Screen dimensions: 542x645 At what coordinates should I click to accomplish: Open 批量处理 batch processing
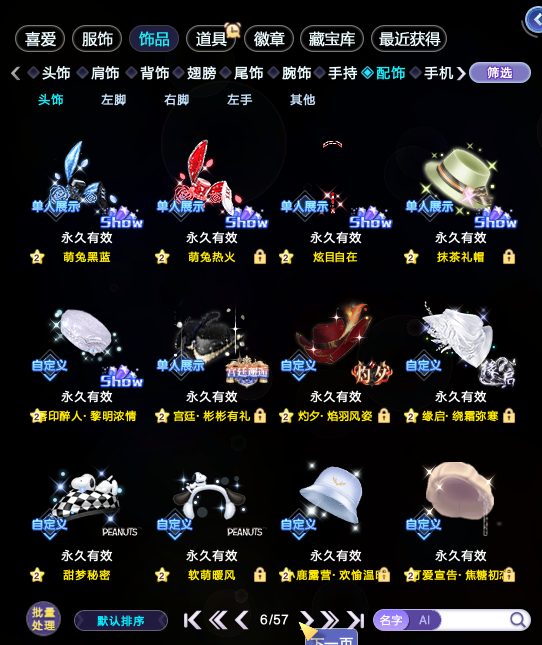point(43,619)
